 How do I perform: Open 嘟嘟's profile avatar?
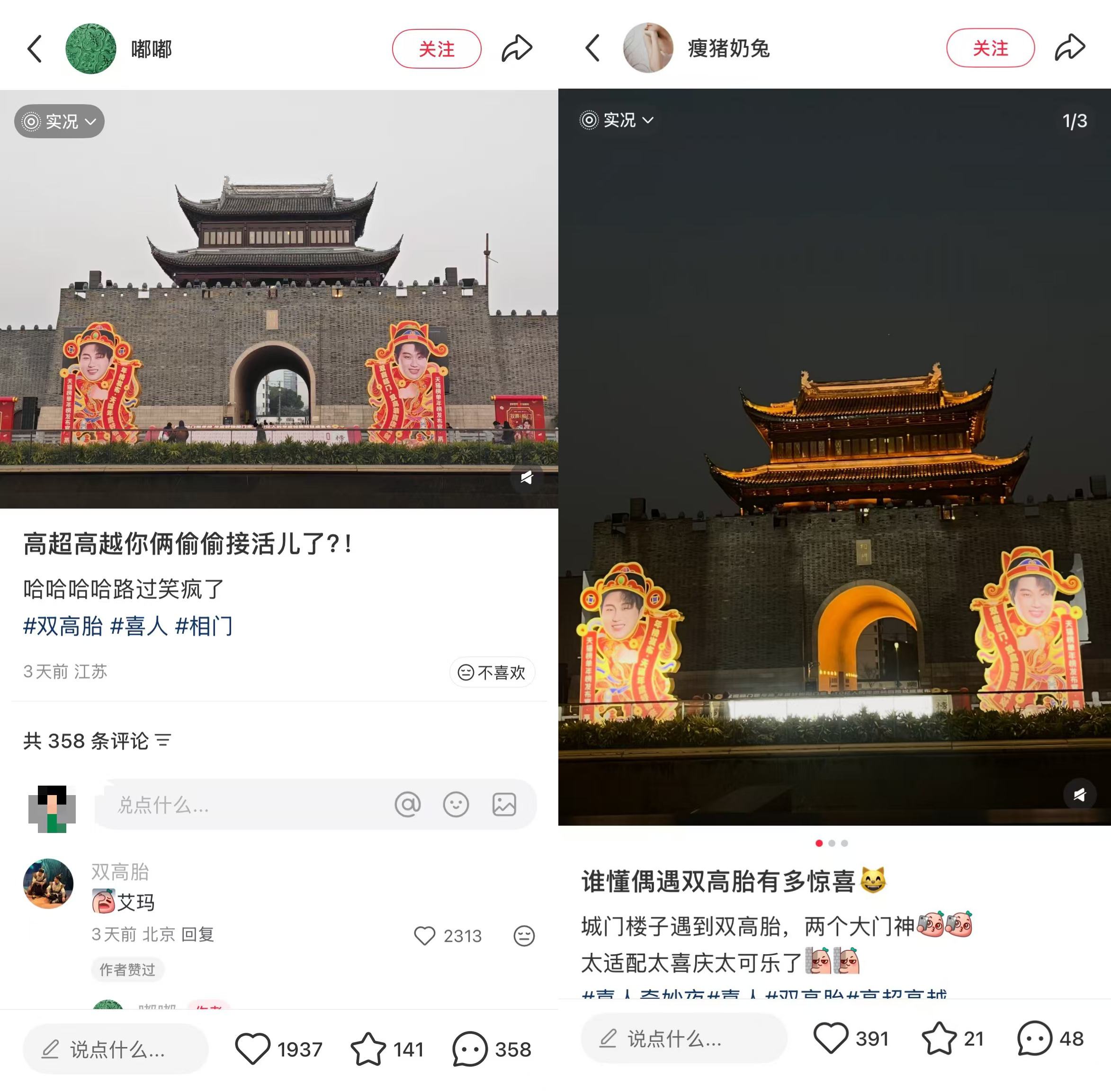click(90, 49)
